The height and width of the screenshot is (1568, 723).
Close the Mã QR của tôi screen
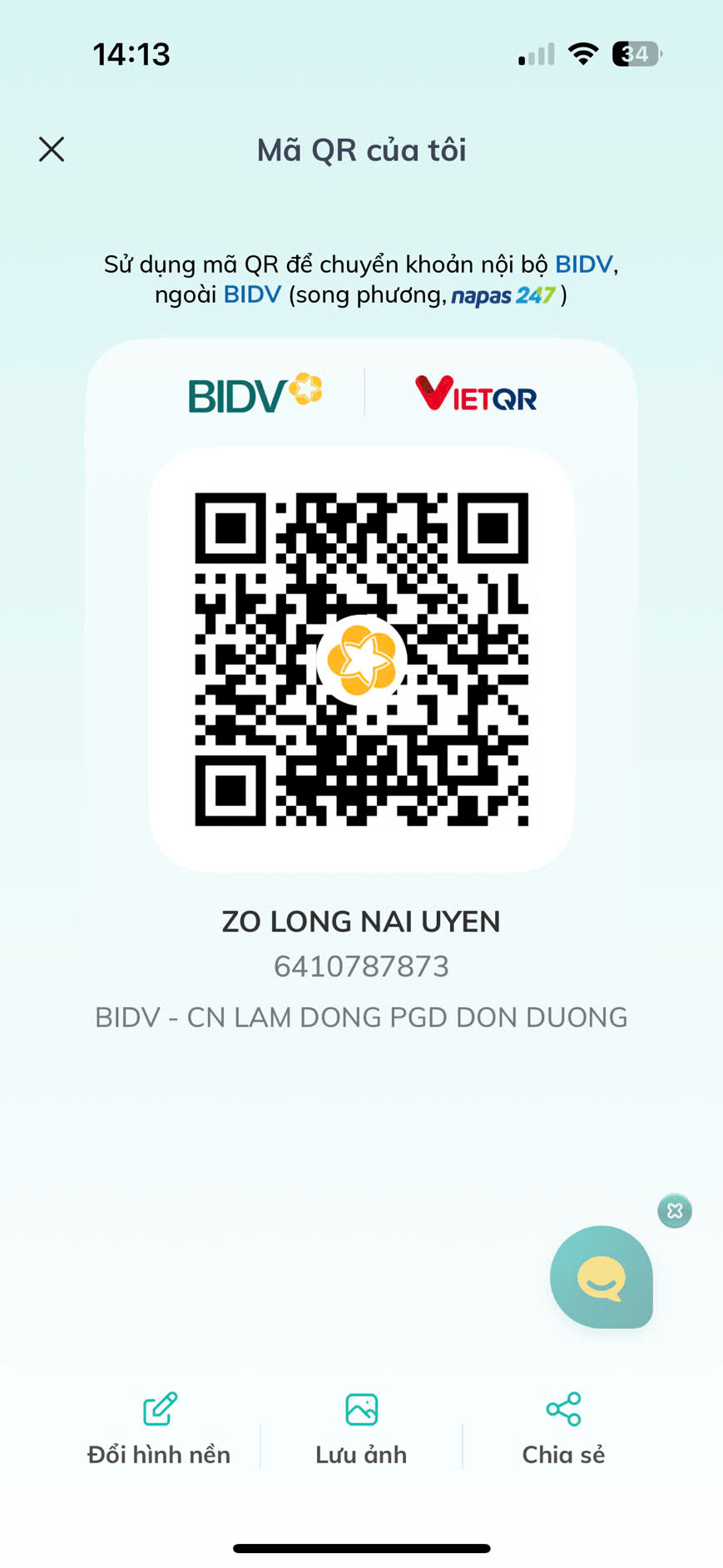52,150
